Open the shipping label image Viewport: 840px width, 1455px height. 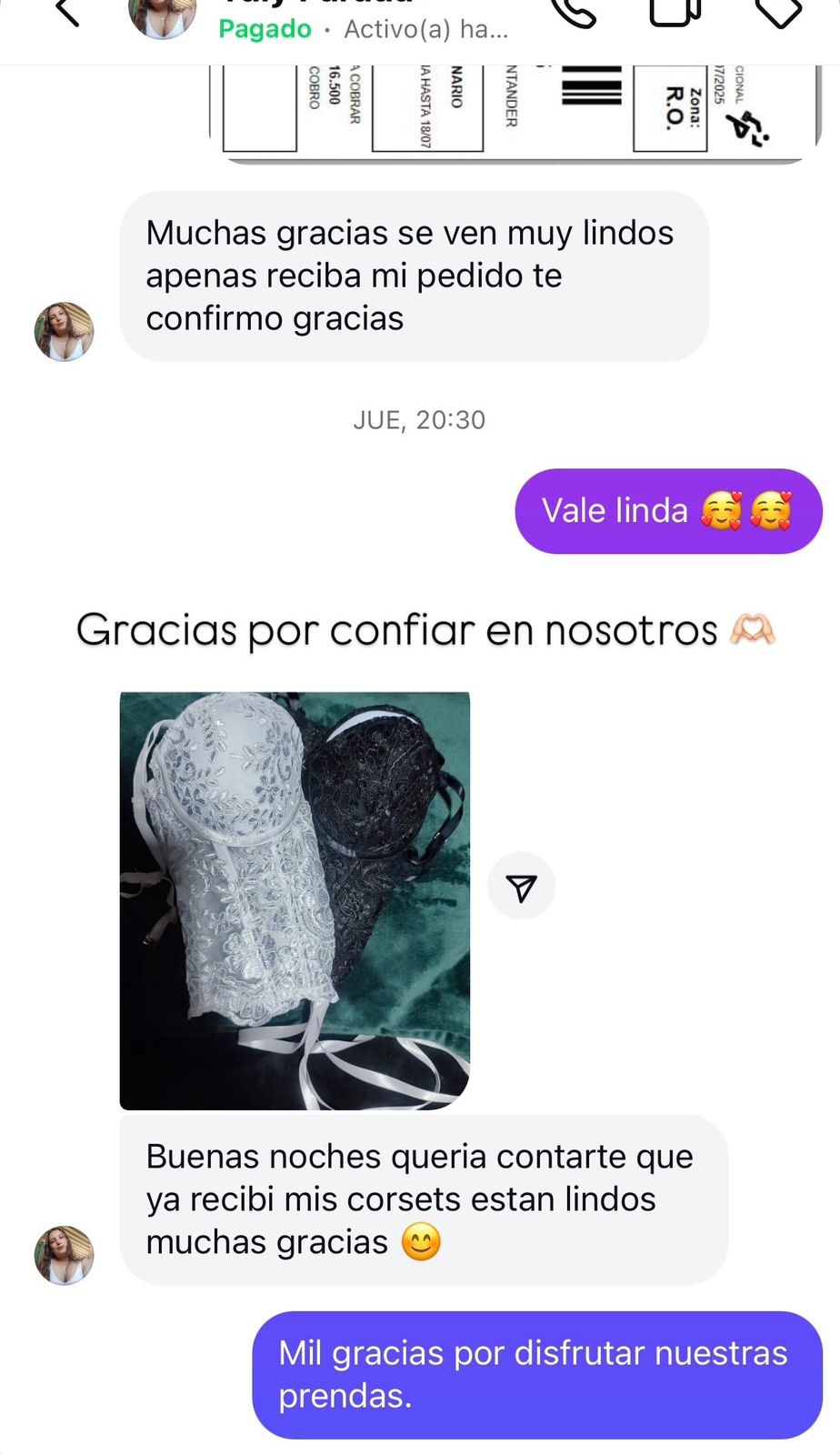pyautogui.click(x=515, y=113)
